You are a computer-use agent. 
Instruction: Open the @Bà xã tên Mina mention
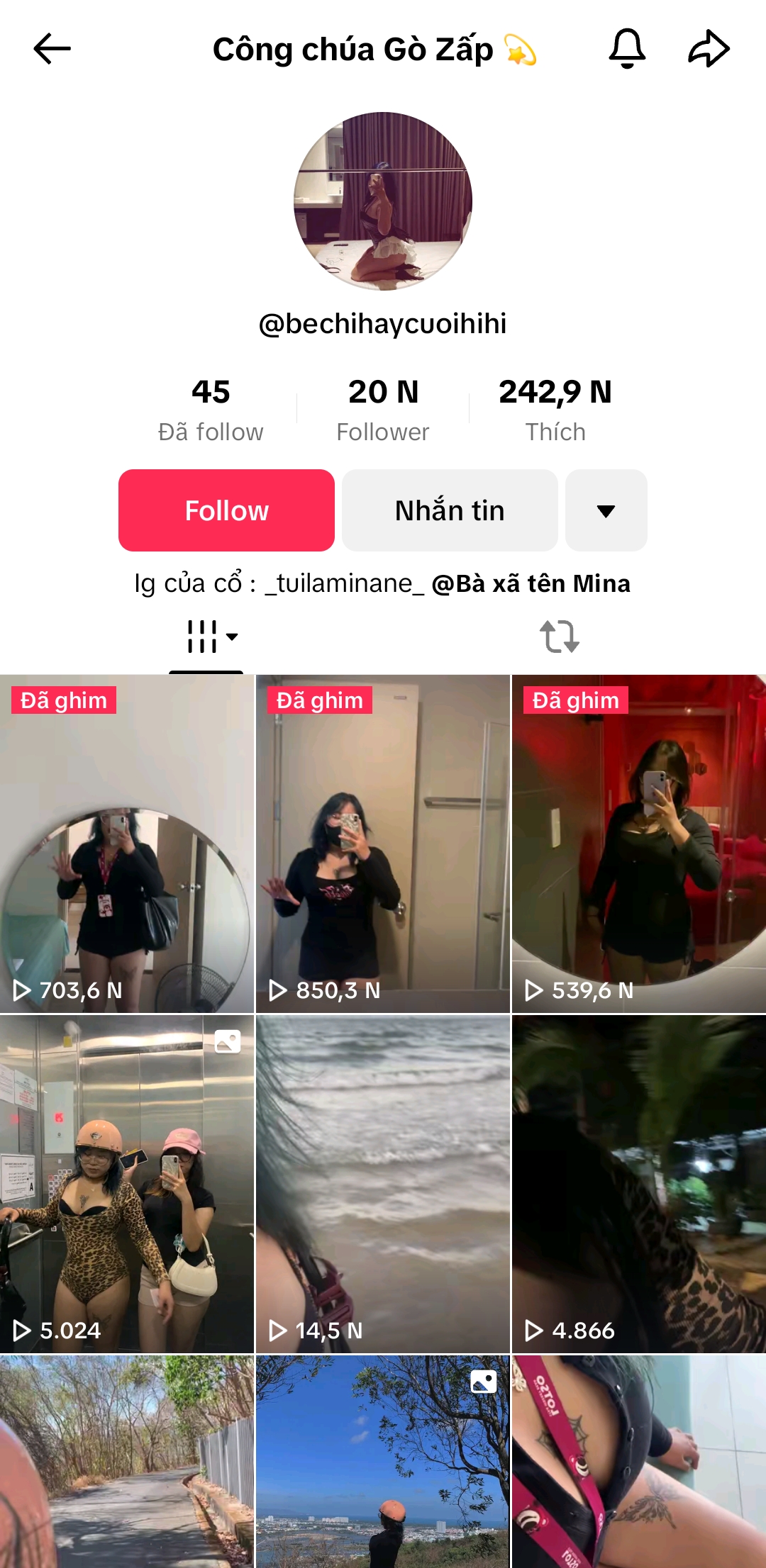[x=531, y=583]
